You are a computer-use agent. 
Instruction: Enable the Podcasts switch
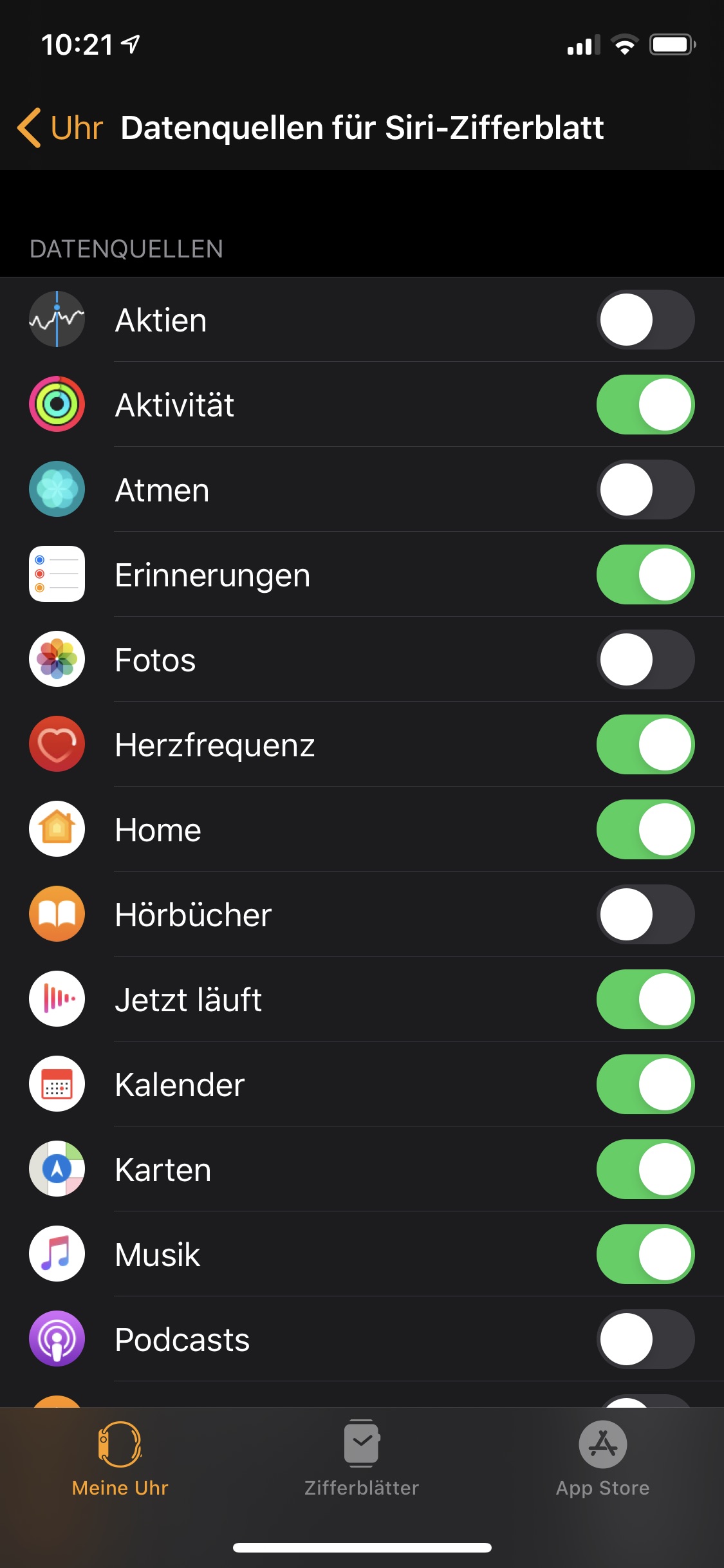coord(645,1339)
